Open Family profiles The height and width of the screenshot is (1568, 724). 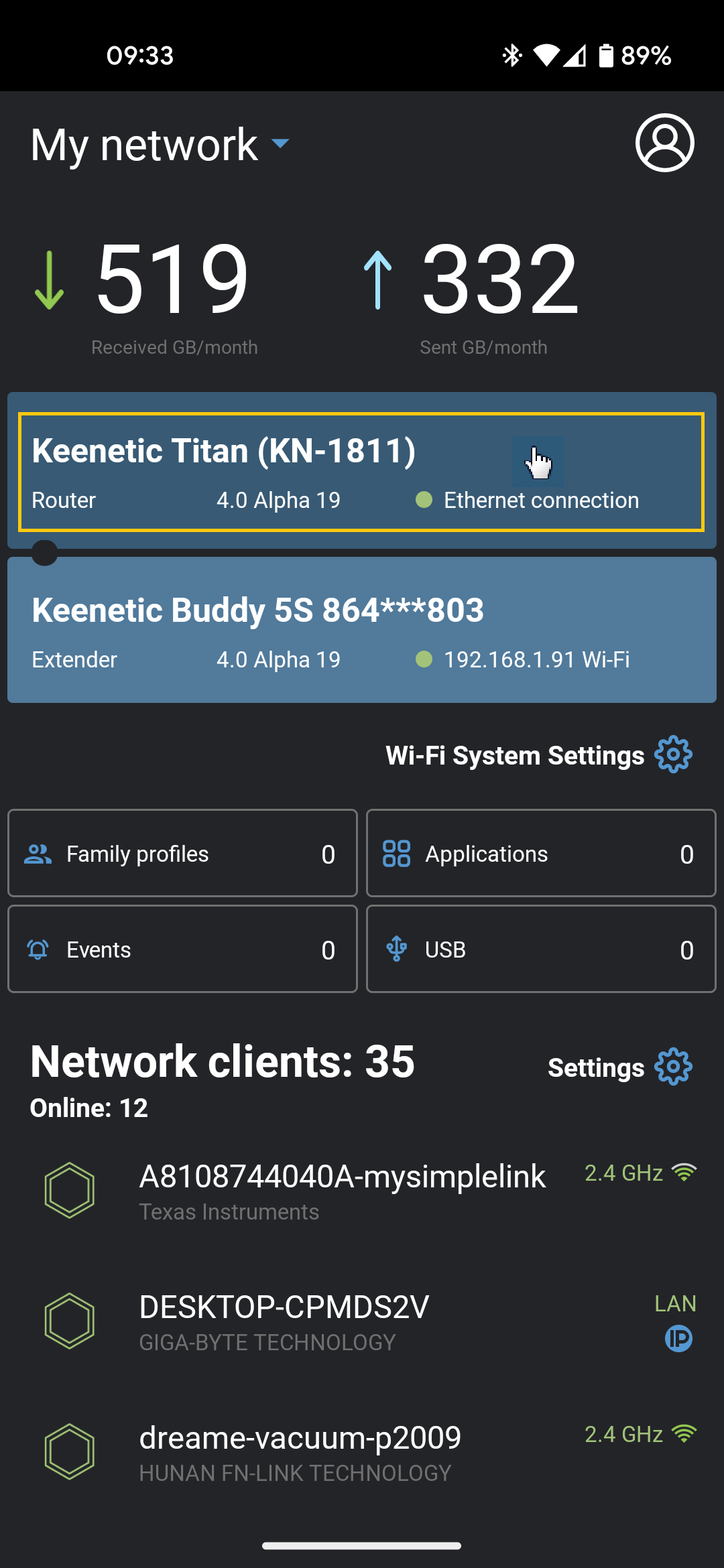tap(182, 853)
